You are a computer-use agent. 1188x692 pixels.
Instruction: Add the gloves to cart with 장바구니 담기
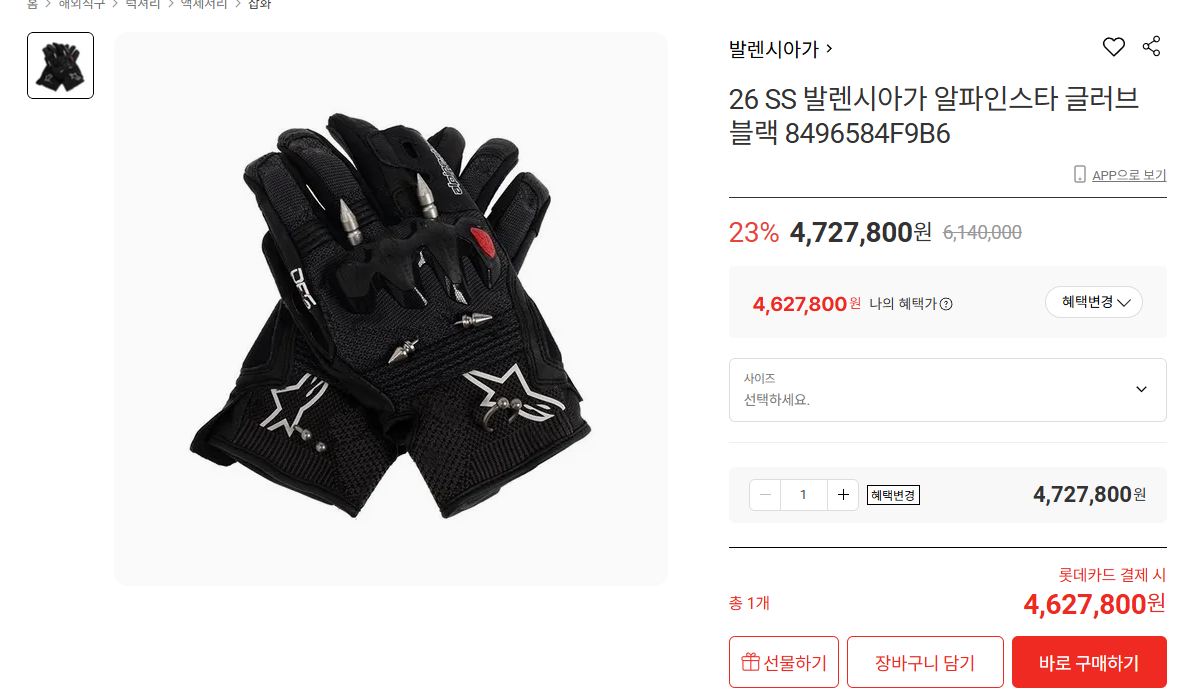click(925, 662)
